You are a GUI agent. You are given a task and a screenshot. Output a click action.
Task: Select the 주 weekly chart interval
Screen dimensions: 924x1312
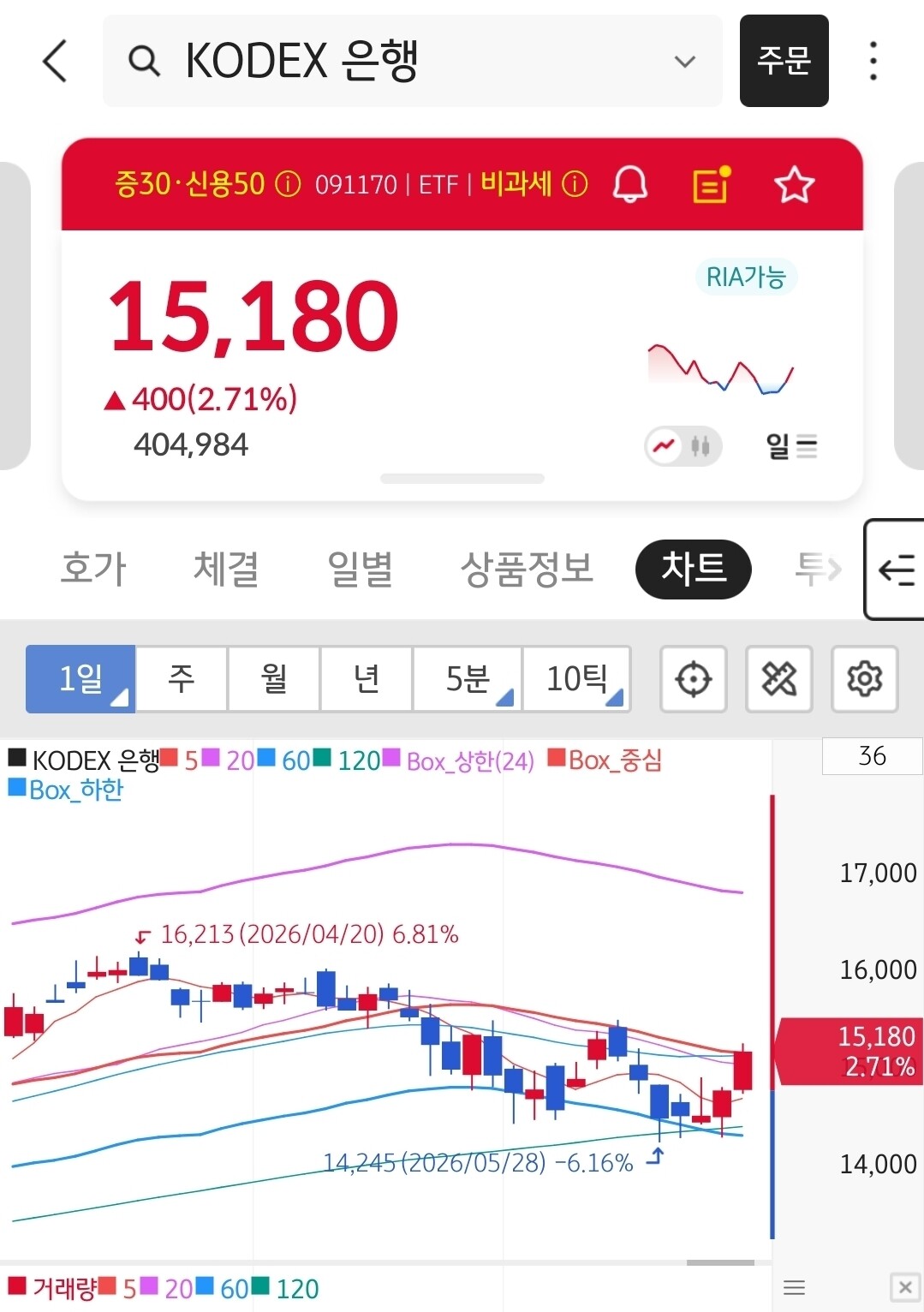click(x=182, y=679)
